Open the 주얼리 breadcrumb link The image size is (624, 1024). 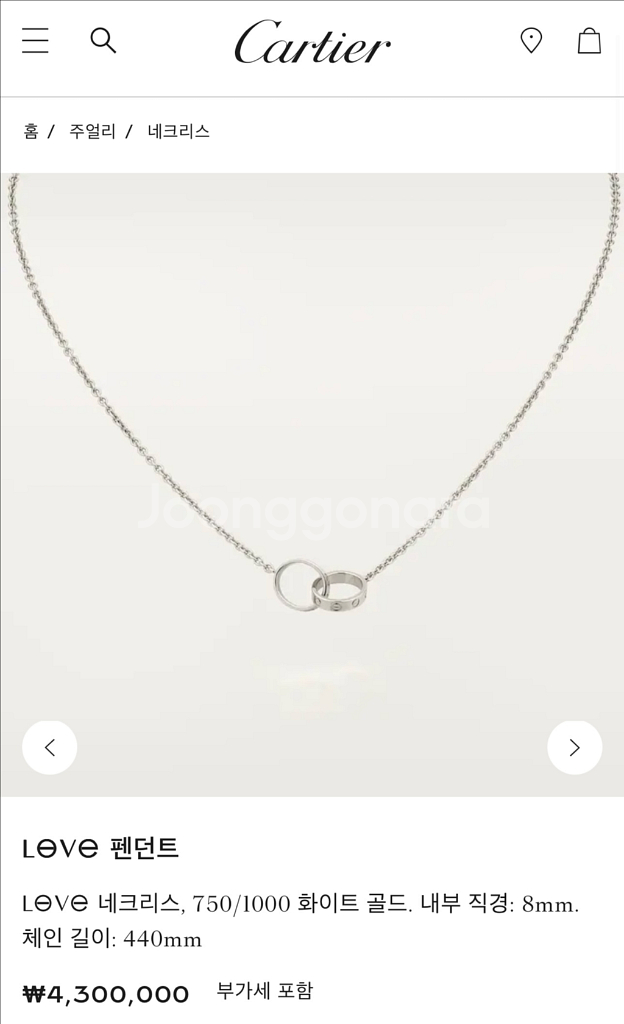(92, 131)
